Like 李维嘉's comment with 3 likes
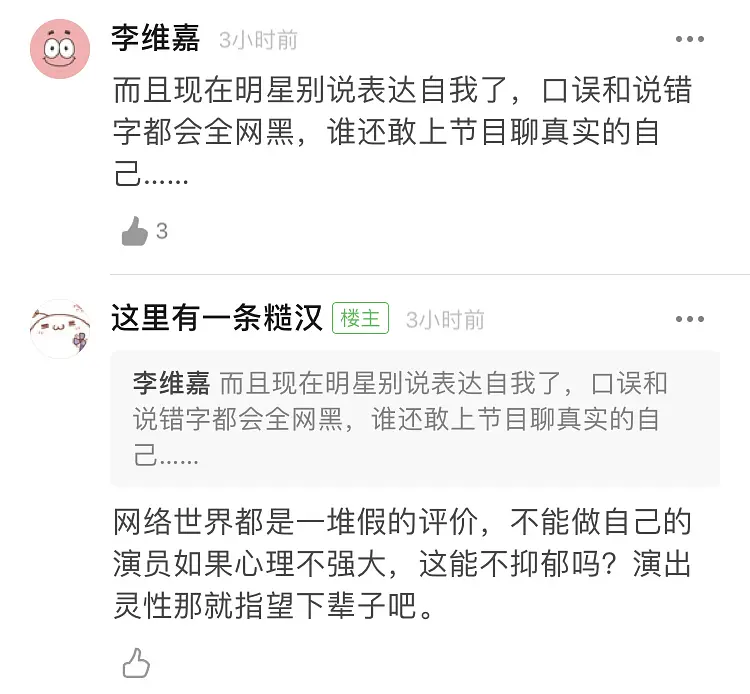This screenshot has height=694, width=750. [135, 232]
